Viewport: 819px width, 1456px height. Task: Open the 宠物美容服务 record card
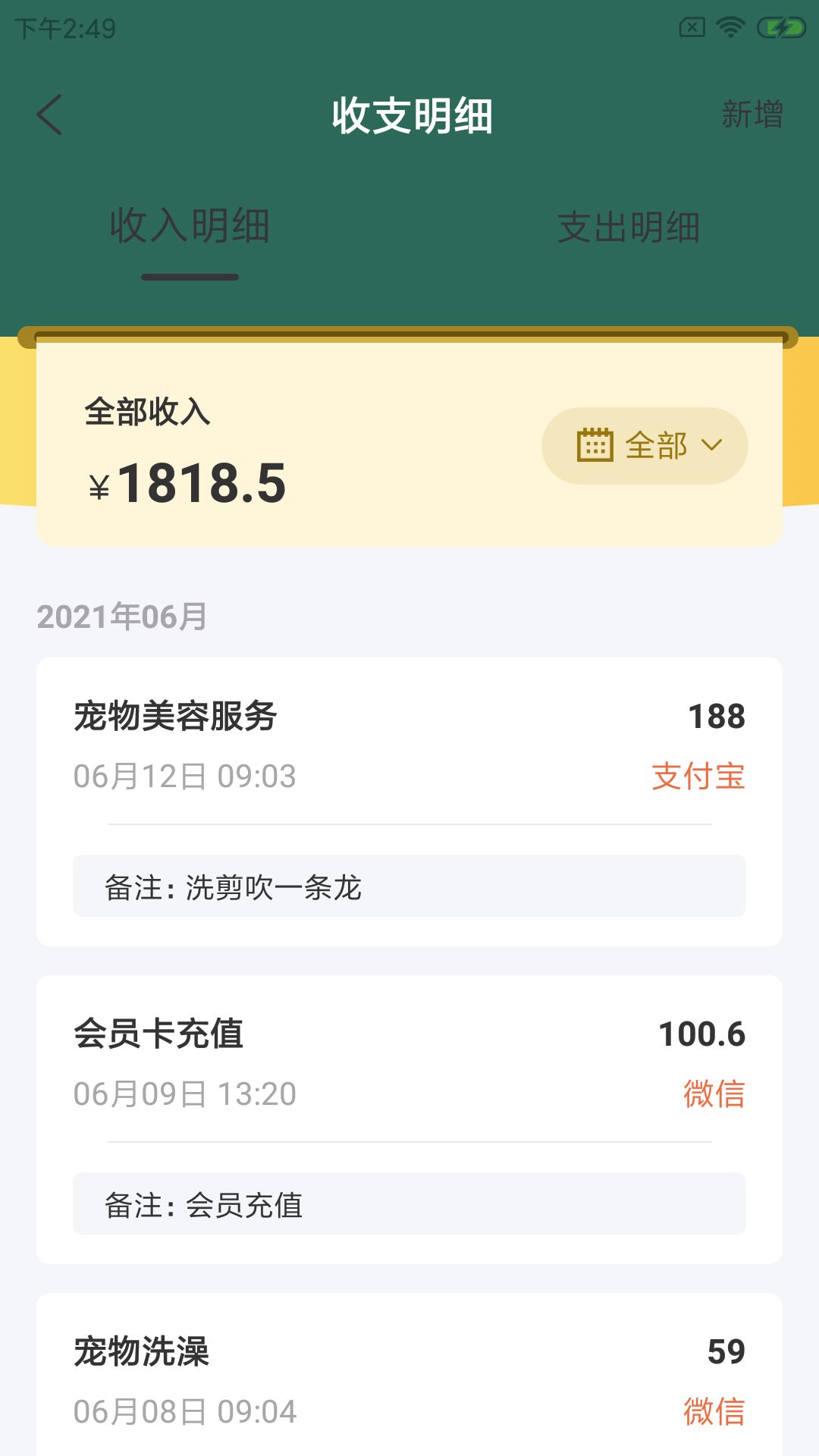(409, 796)
